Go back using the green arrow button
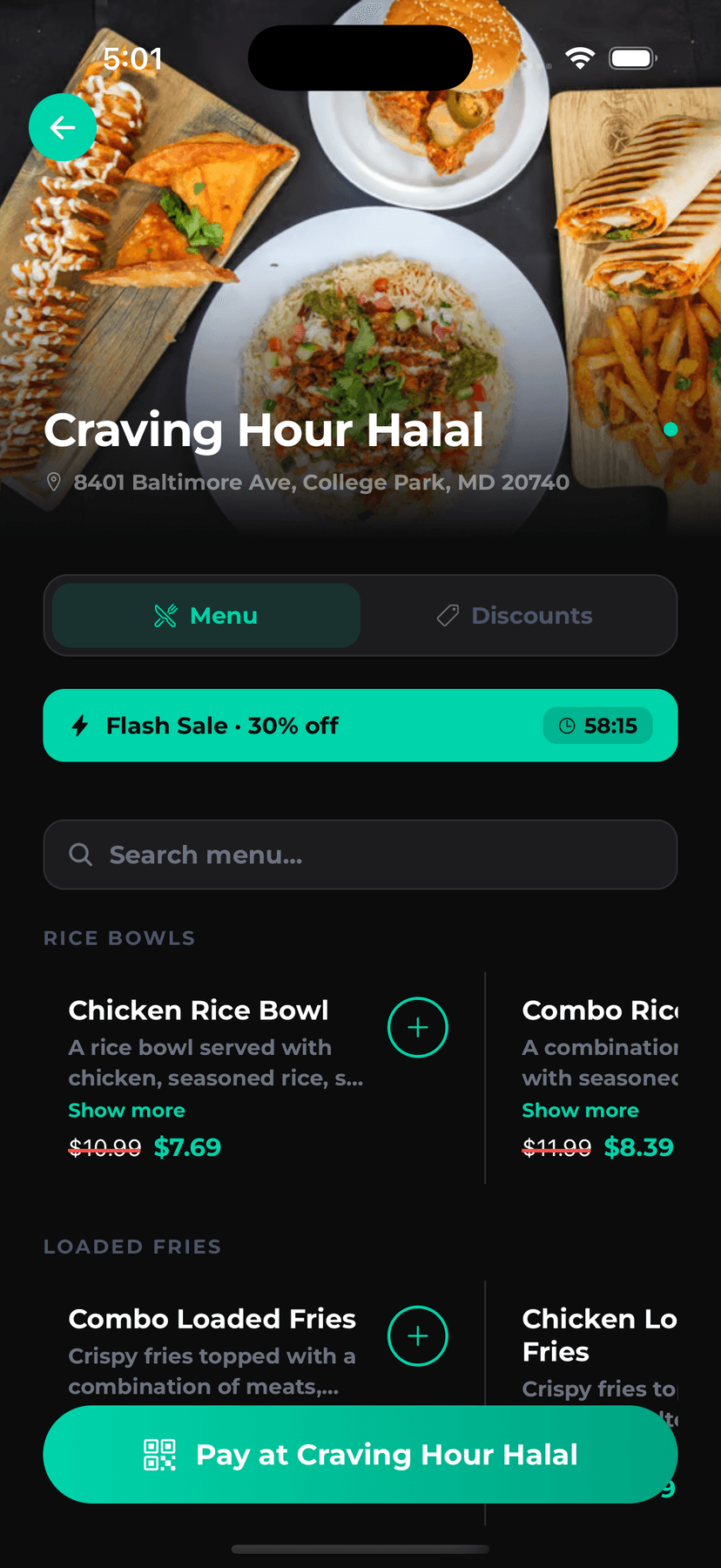Screen dimensions: 721x1568 pyautogui.click(x=63, y=128)
